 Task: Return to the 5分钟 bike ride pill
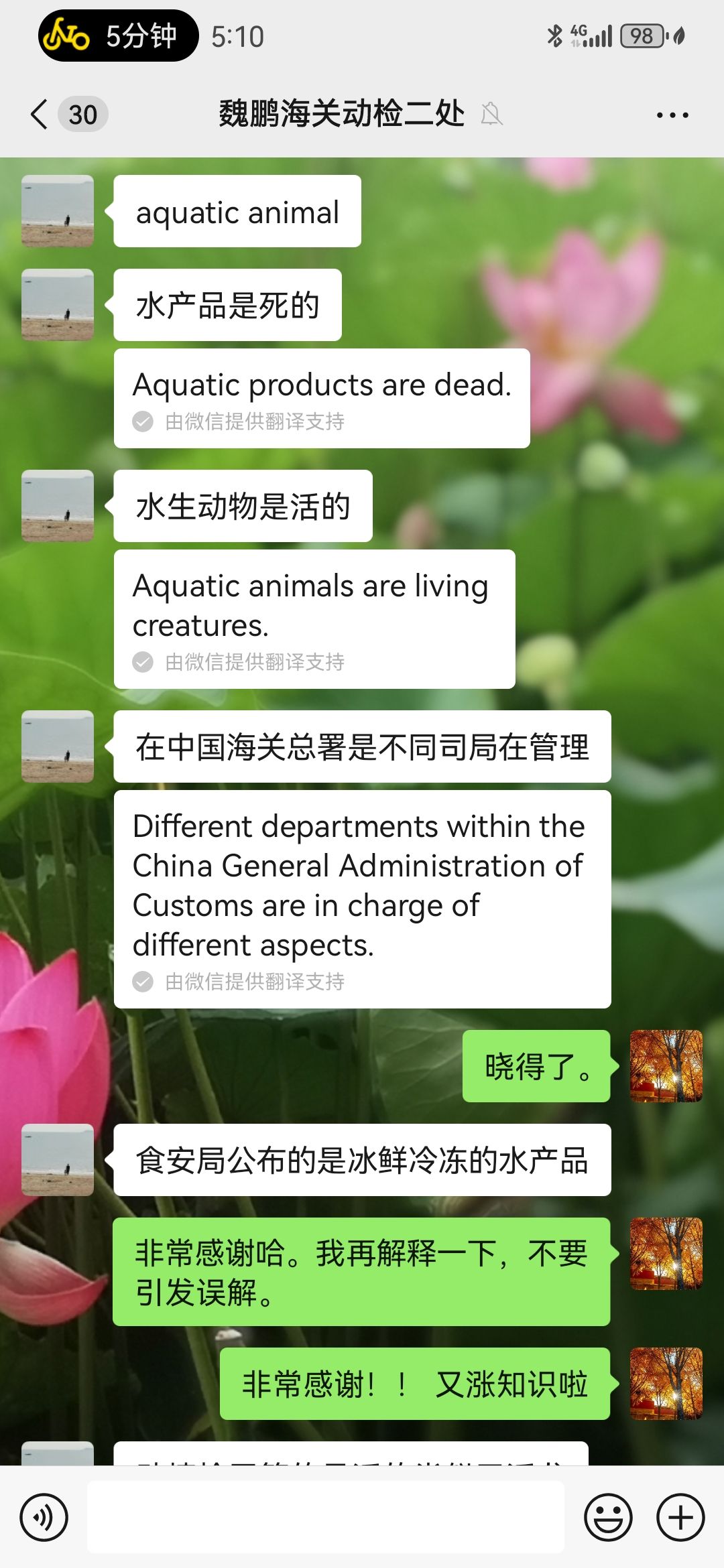(118, 36)
